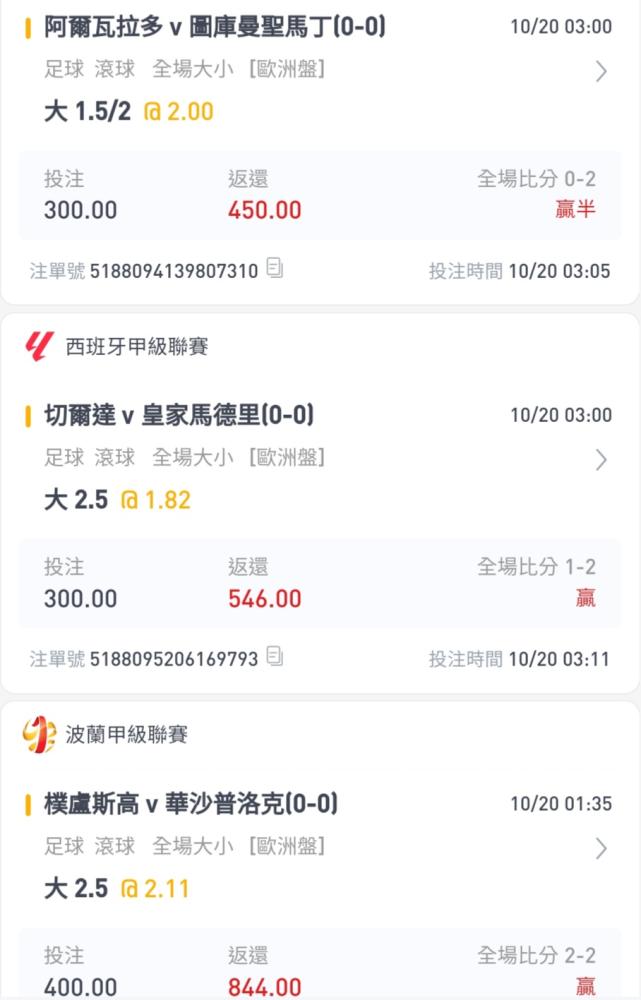Viewport: 641px width, 1000px height.
Task: Open details for 阿爾瓦拉多 v 圖庫曼聖馬丁 bet
Action: click(601, 71)
